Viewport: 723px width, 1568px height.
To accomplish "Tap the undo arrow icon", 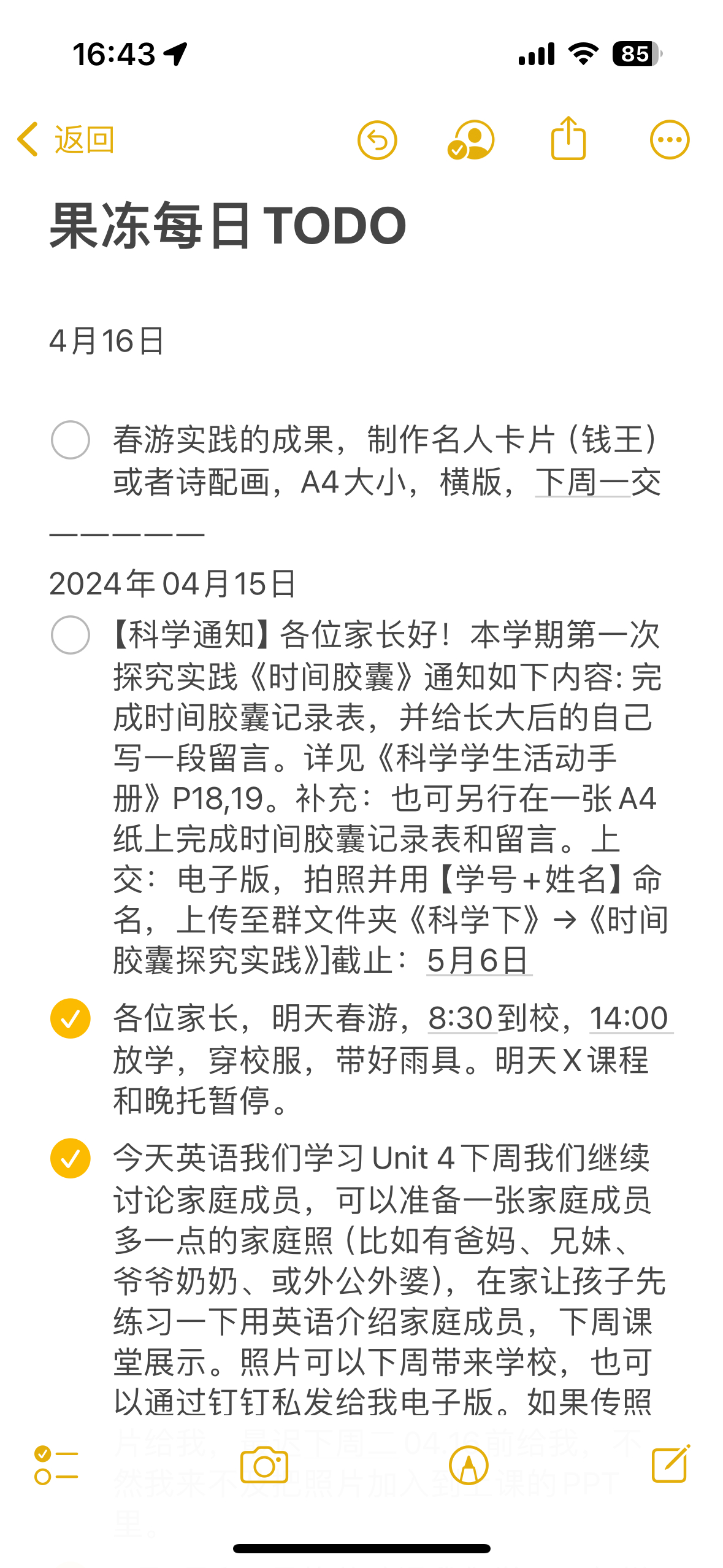I will coord(377,140).
